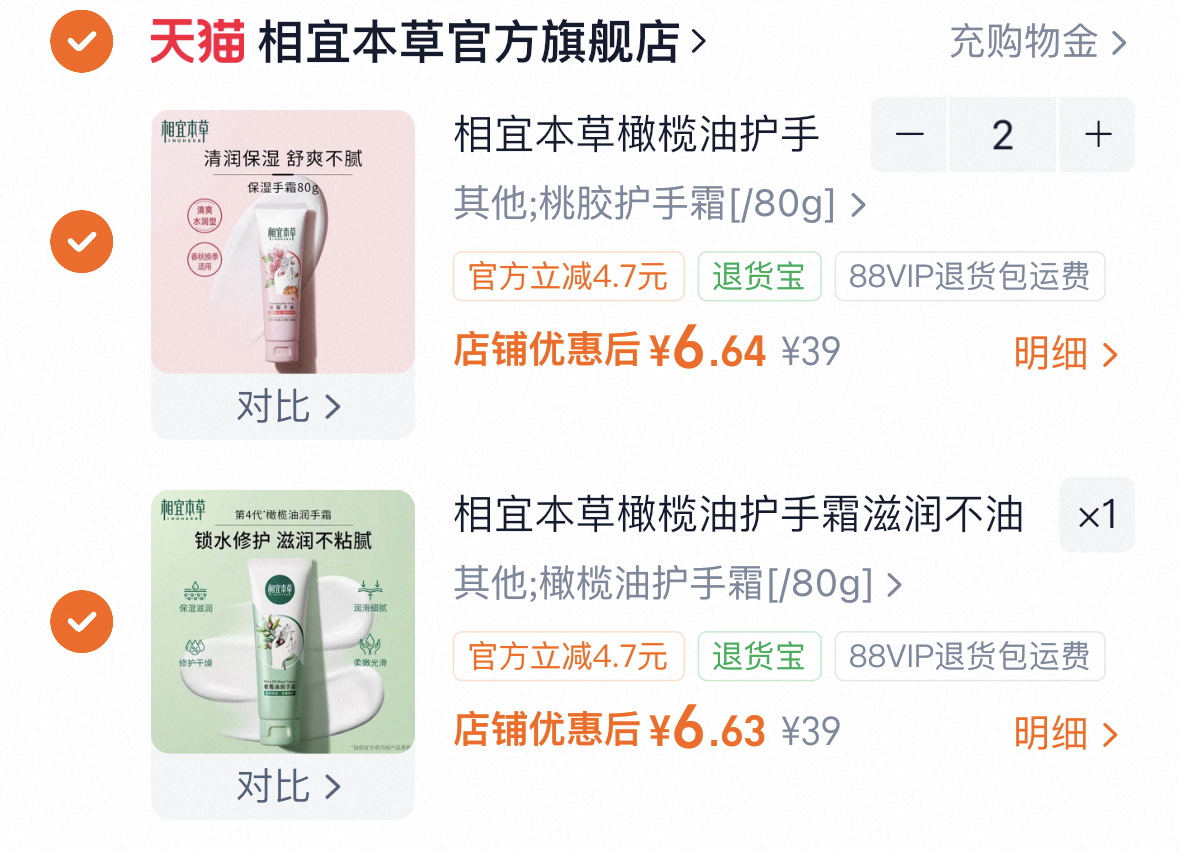Deselect the 桃胶护手霜 item checkbox
This screenshot has height=851, width=1179.
[82, 241]
